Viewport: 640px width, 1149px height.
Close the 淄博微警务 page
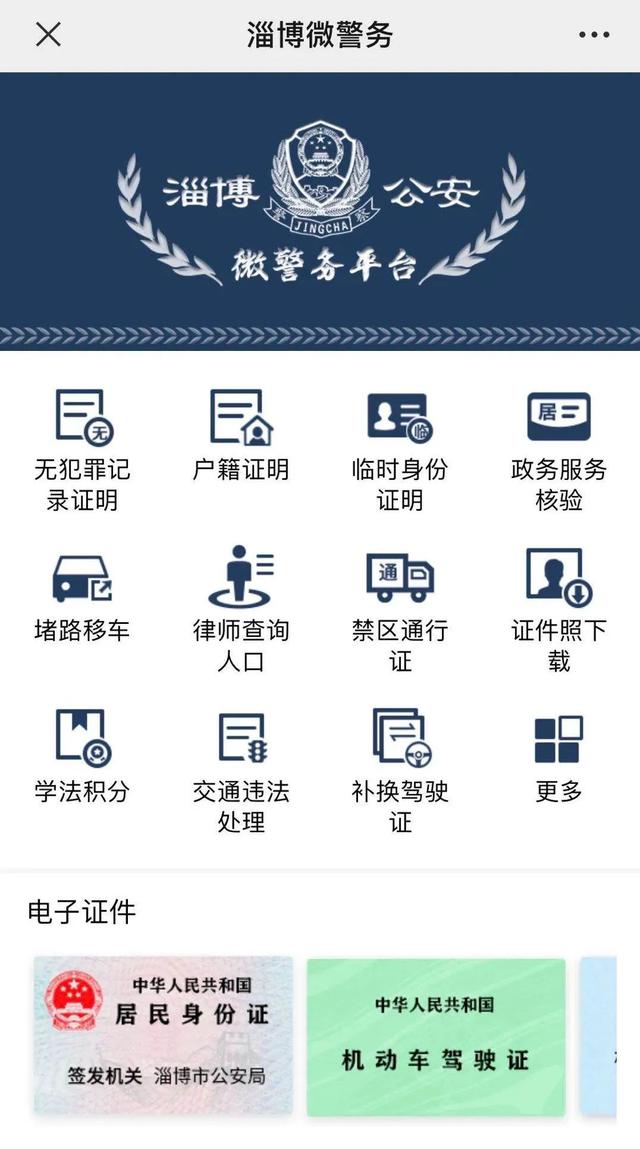(48, 34)
